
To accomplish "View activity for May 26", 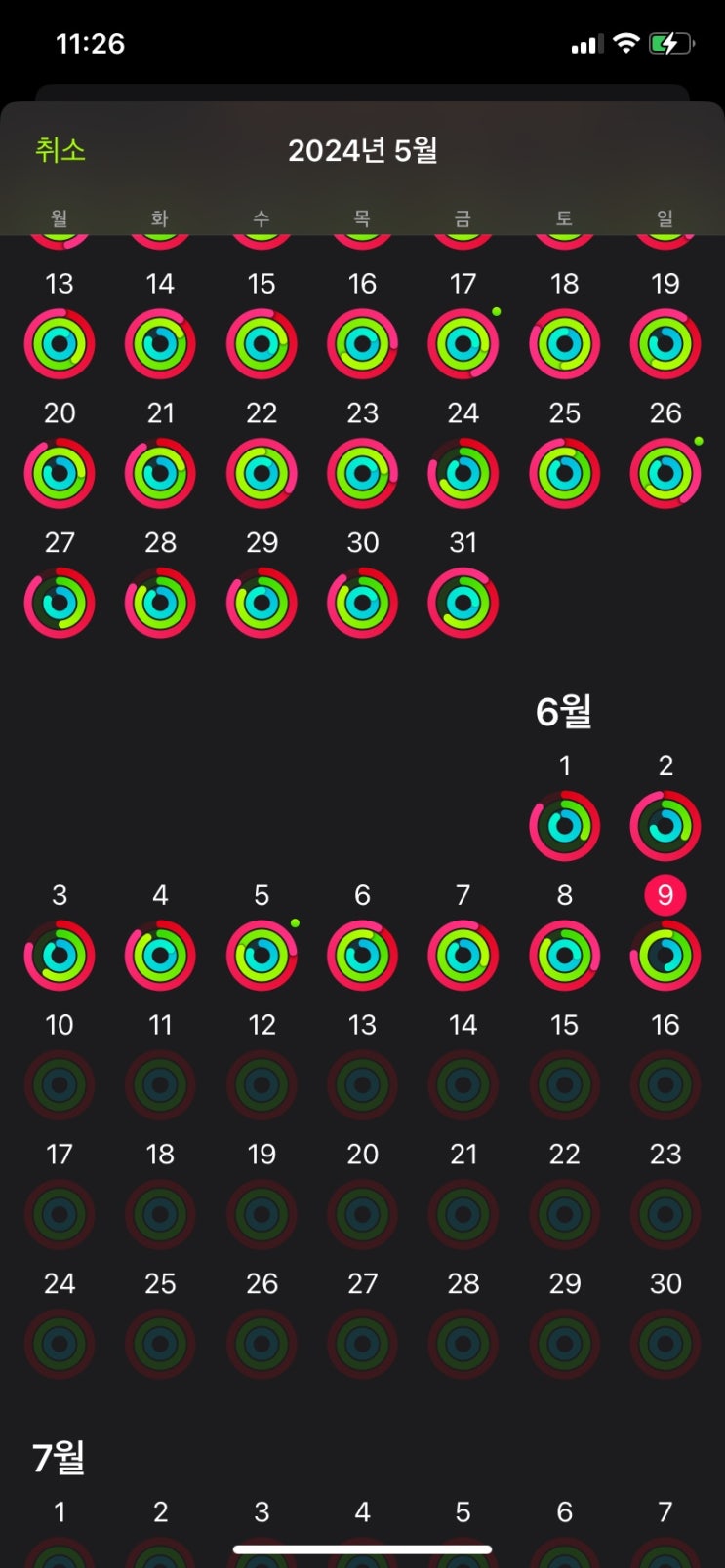I will click(x=665, y=473).
